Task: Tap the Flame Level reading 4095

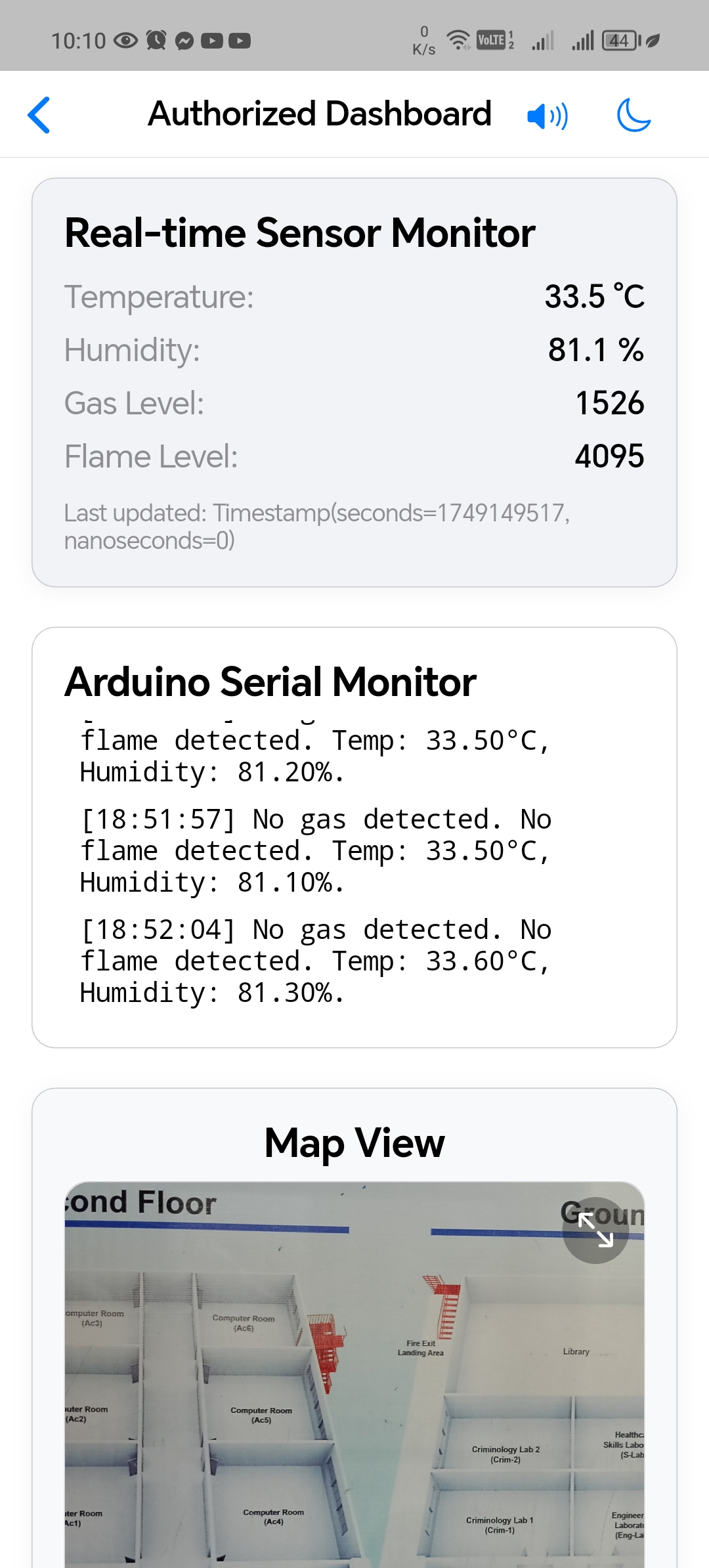Action: click(609, 455)
